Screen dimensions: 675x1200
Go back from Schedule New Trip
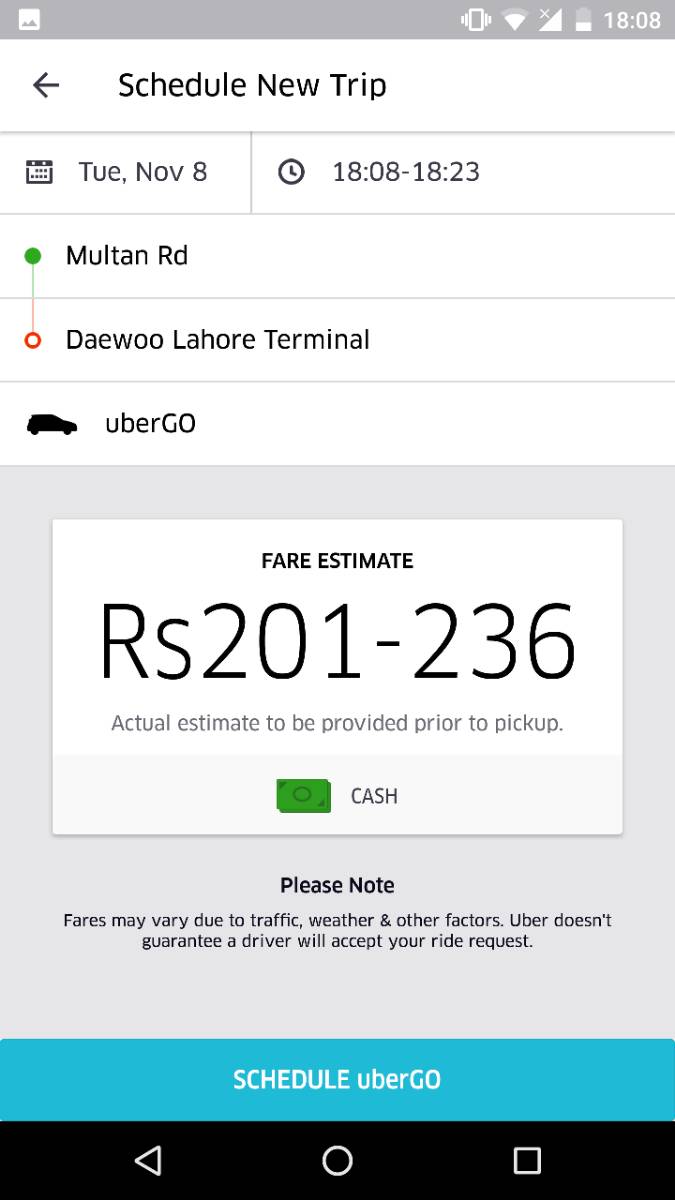pyautogui.click(x=46, y=86)
